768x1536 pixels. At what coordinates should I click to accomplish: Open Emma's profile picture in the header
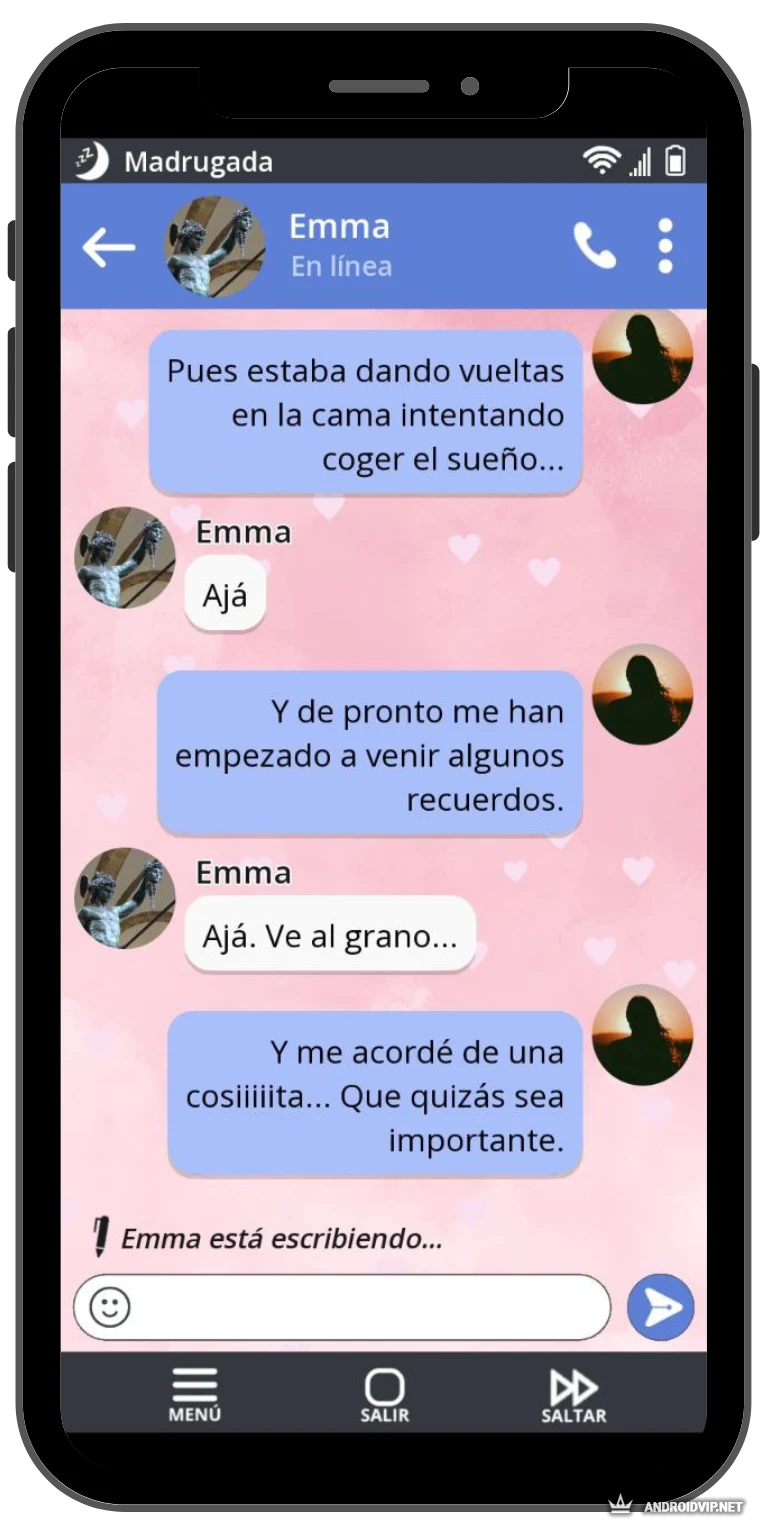pyautogui.click(x=215, y=246)
